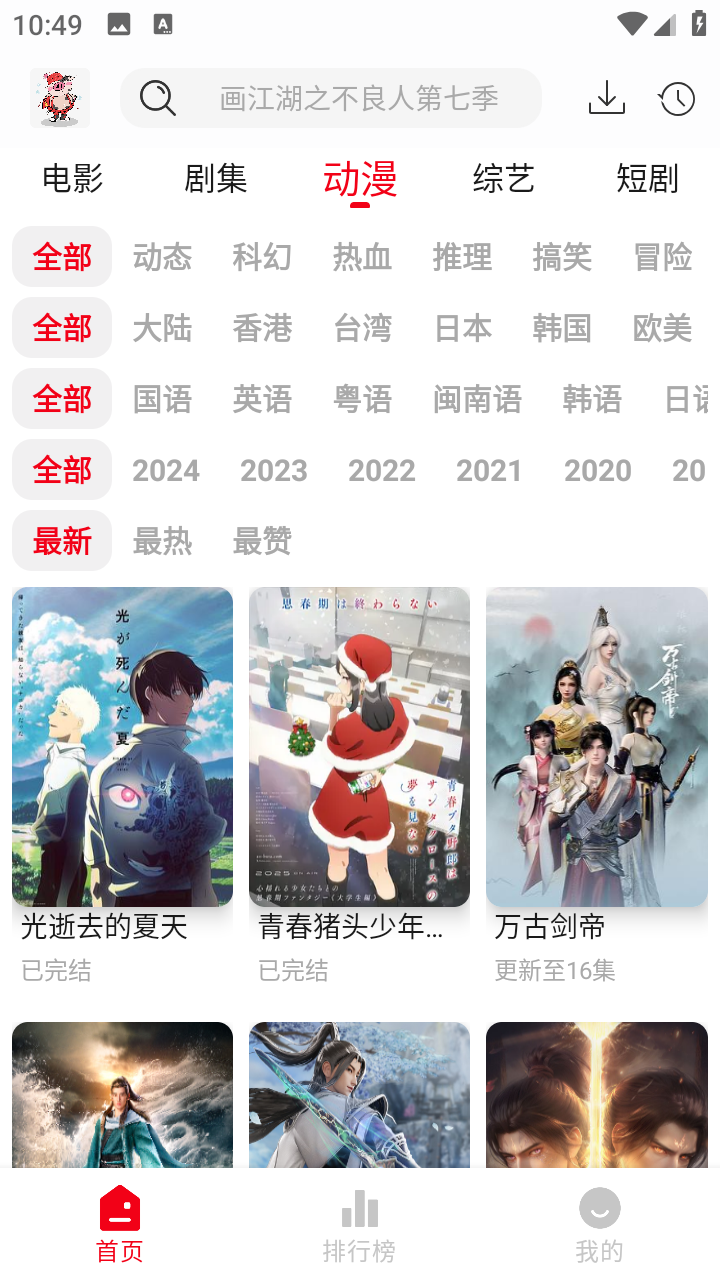Tap the Santa avatar in the top-left
This screenshot has width=720, height=1280.
point(57,98)
